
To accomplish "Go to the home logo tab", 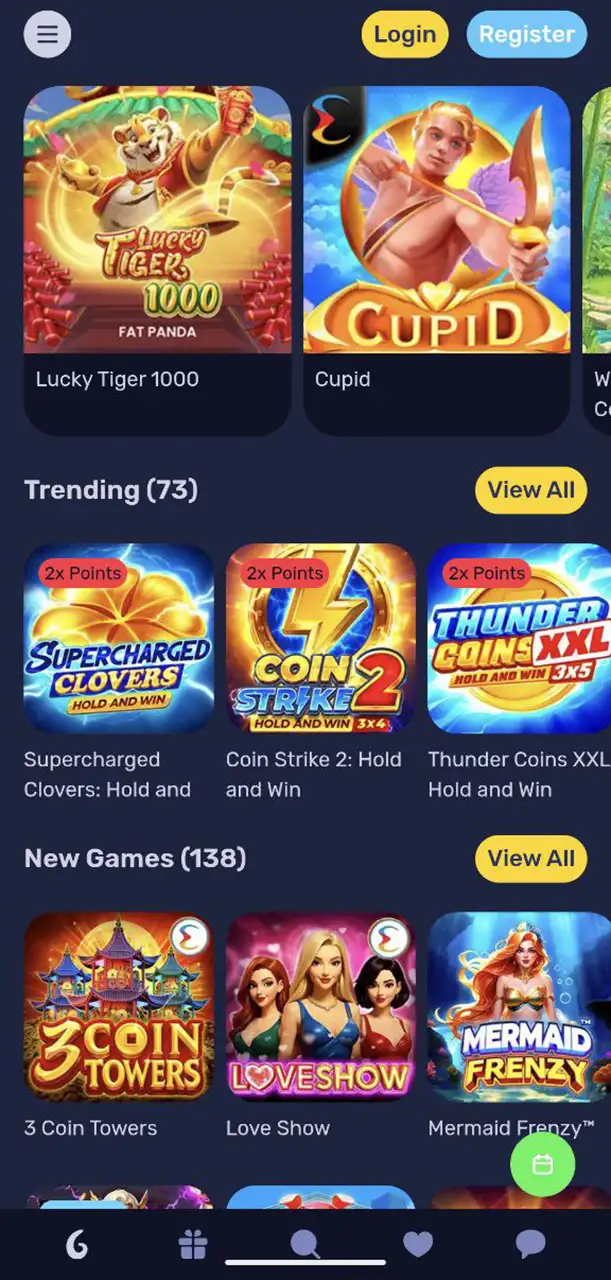I will click(x=77, y=1244).
